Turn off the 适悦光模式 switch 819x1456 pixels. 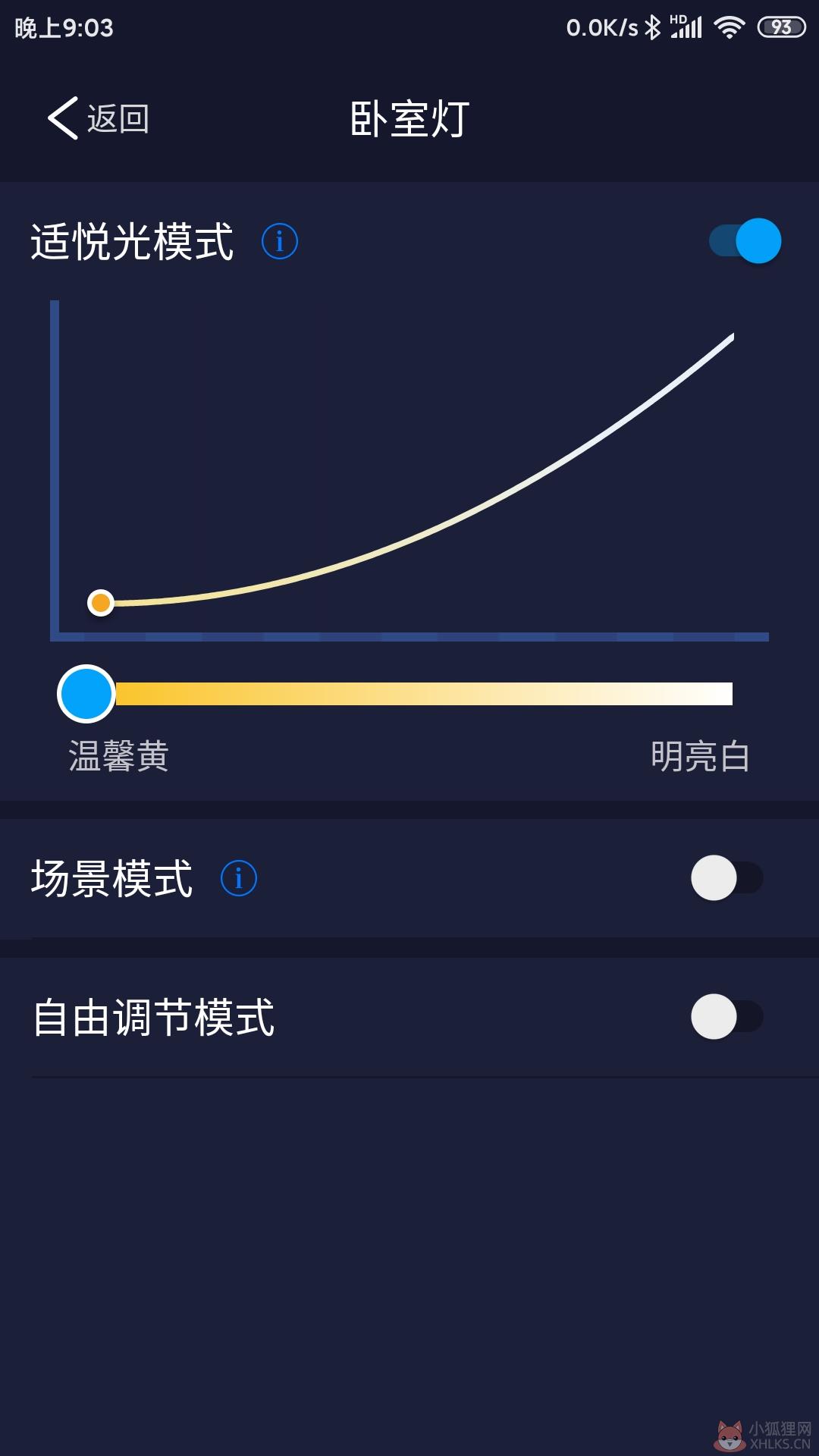[745, 241]
